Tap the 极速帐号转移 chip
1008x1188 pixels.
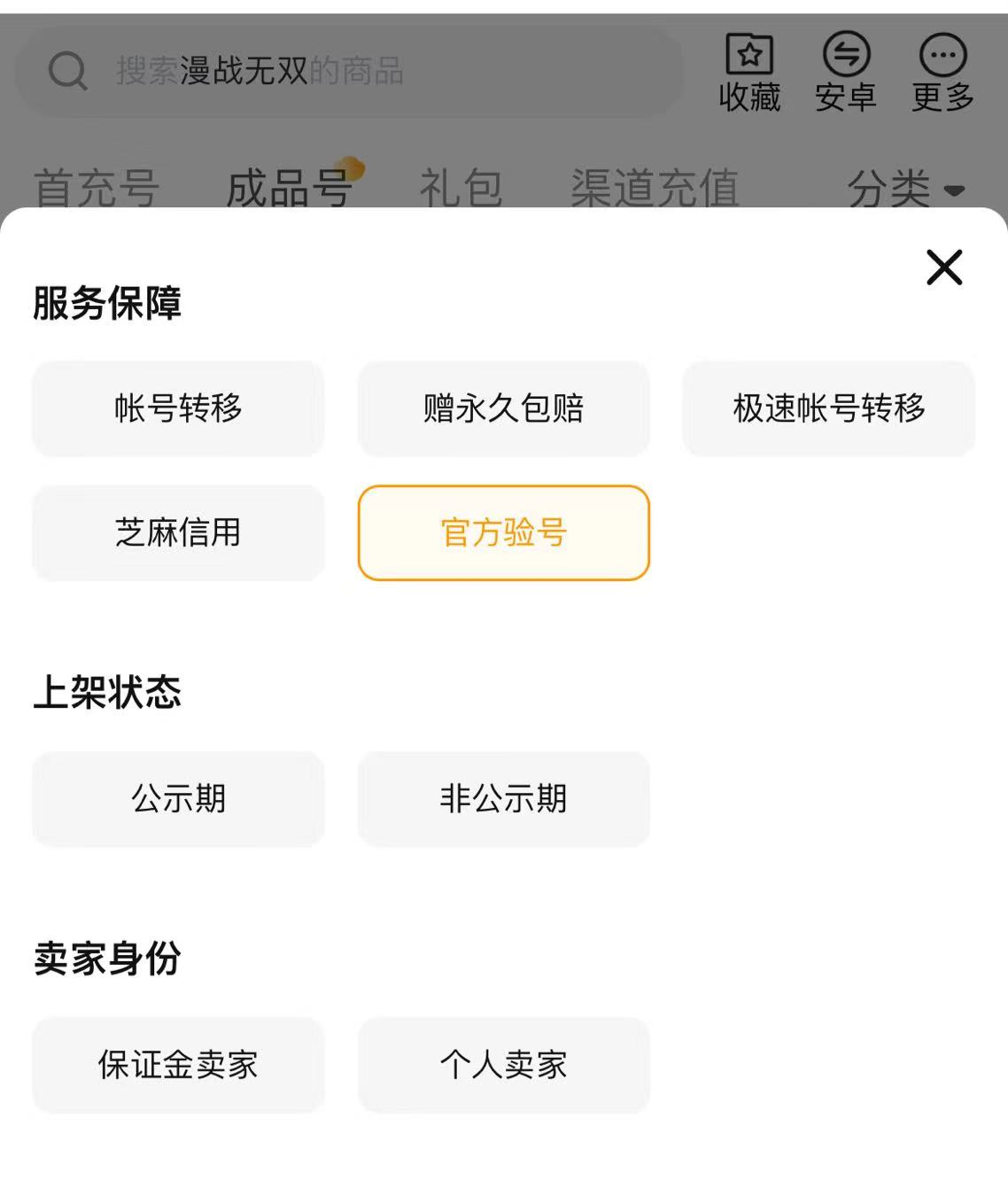(x=828, y=408)
